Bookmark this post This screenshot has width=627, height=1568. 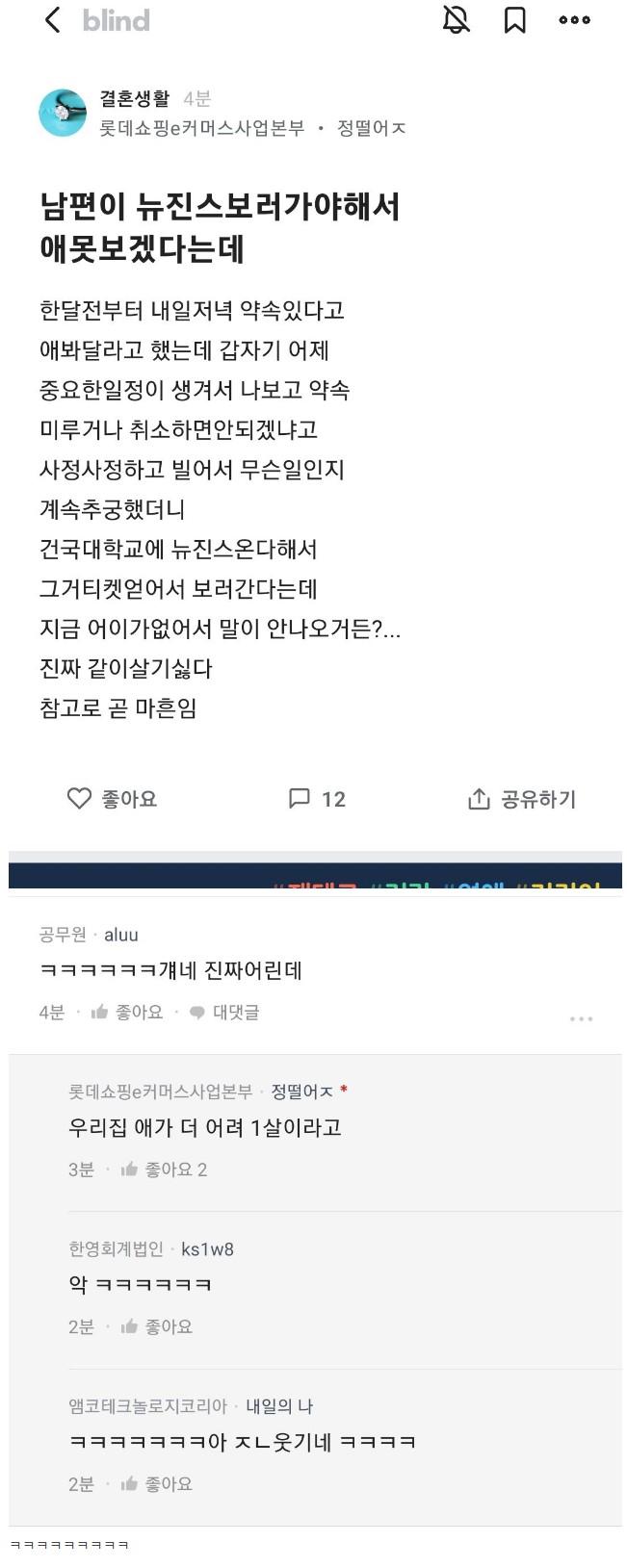pos(515,20)
